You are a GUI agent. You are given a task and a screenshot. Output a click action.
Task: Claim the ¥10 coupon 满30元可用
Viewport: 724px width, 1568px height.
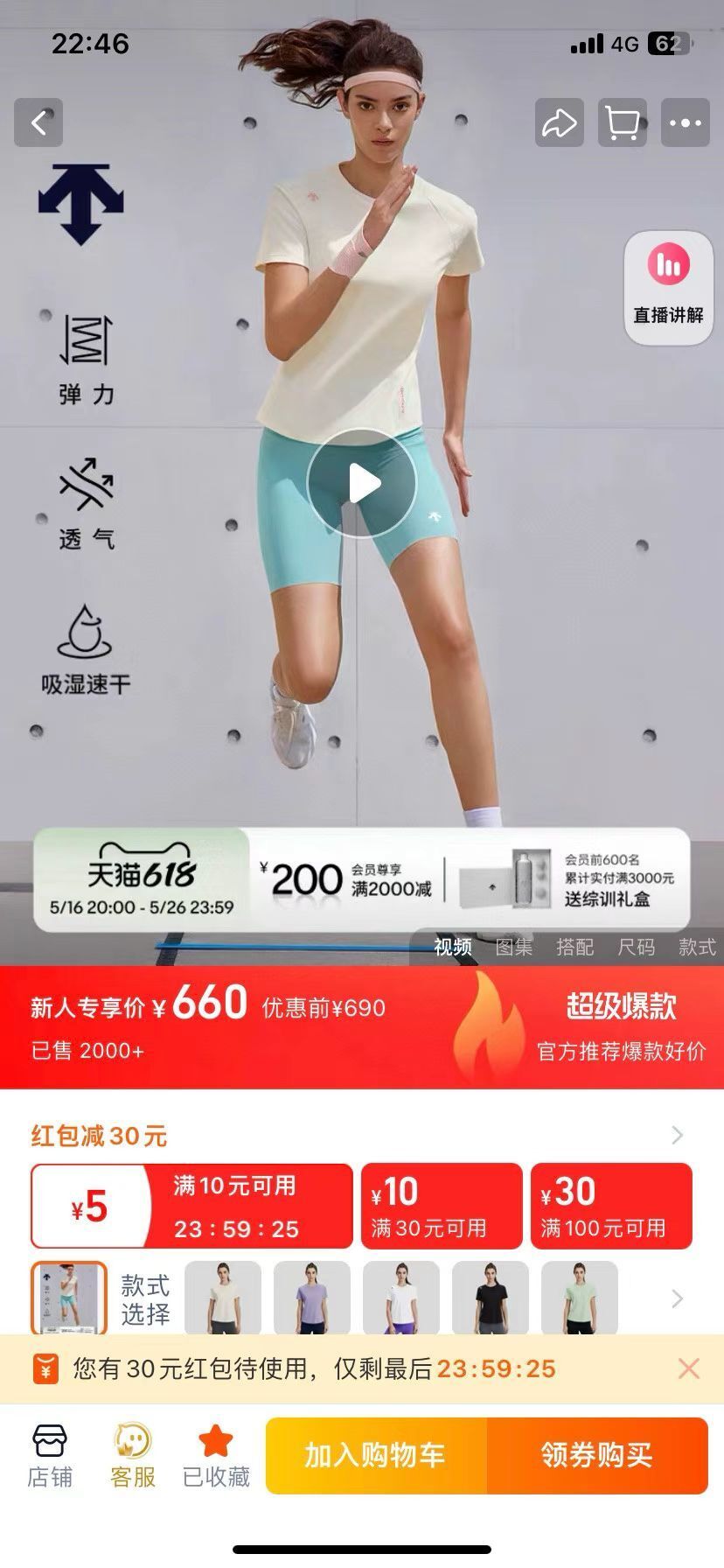click(441, 1206)
